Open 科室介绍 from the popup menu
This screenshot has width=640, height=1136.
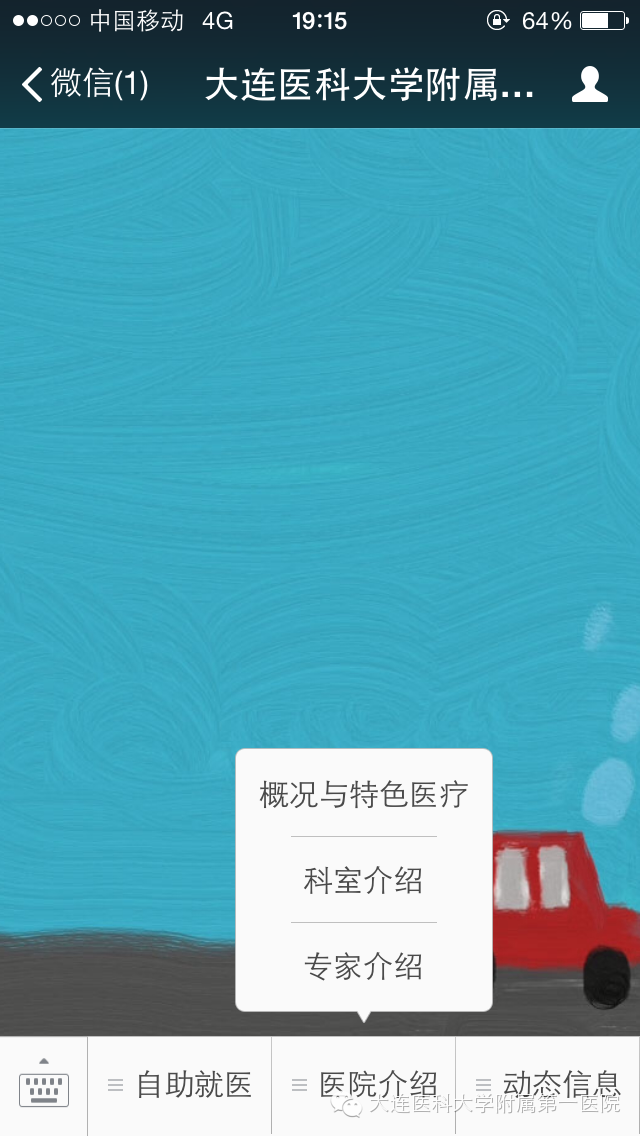[x=364, y=881]
